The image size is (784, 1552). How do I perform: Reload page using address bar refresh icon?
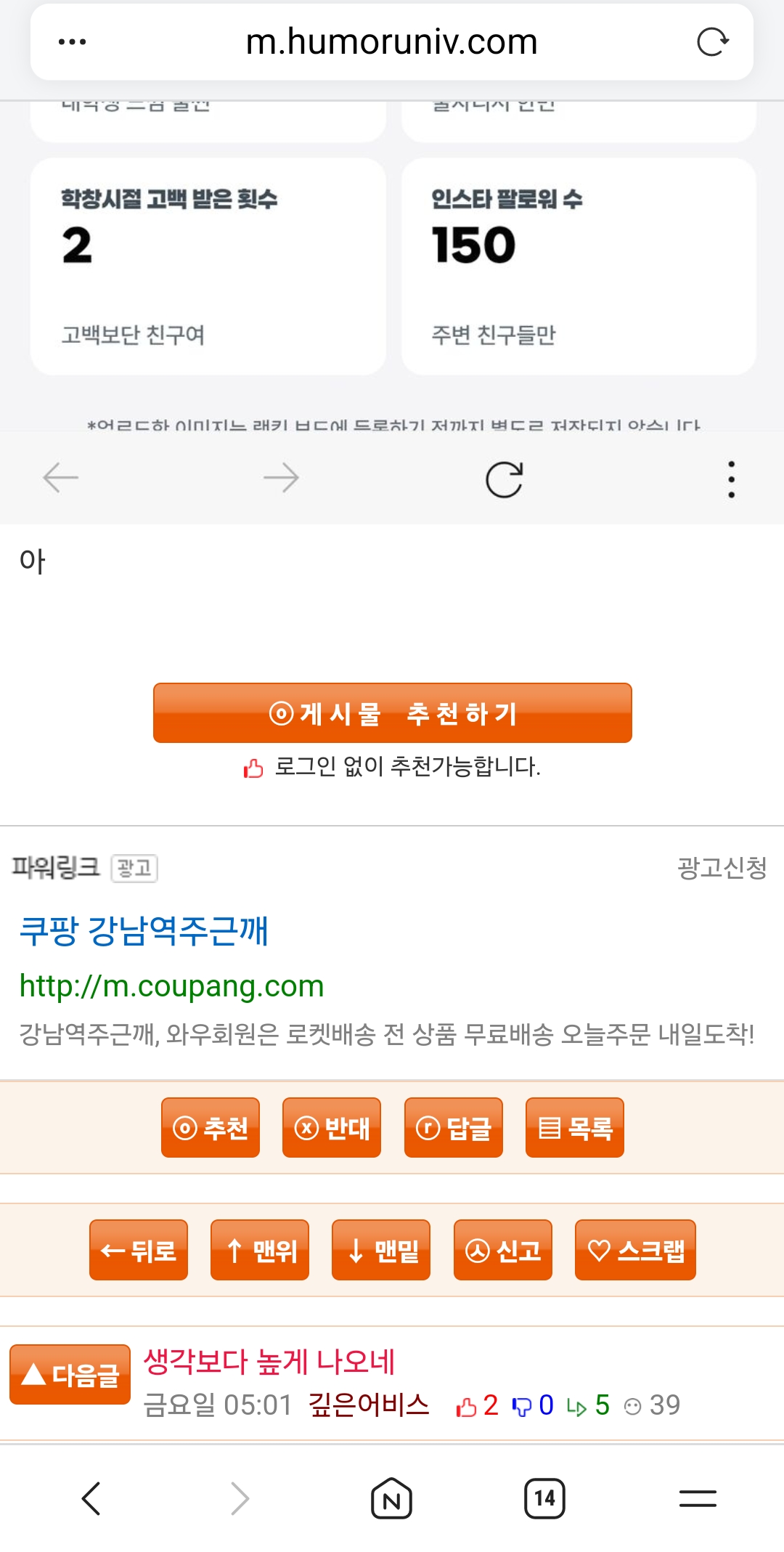[712, 42]
